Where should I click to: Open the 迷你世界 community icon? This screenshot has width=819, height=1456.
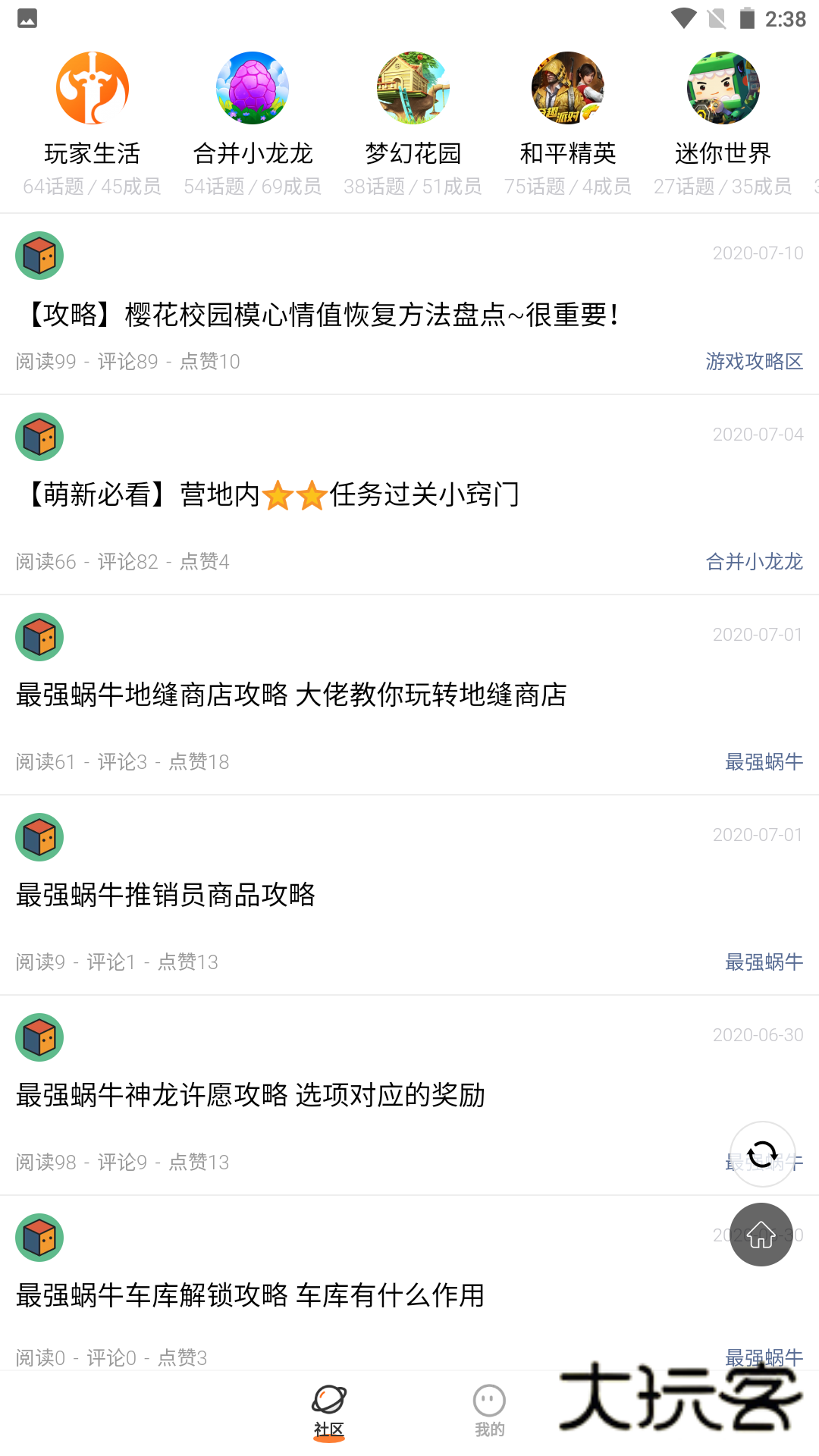click(723, 88)
